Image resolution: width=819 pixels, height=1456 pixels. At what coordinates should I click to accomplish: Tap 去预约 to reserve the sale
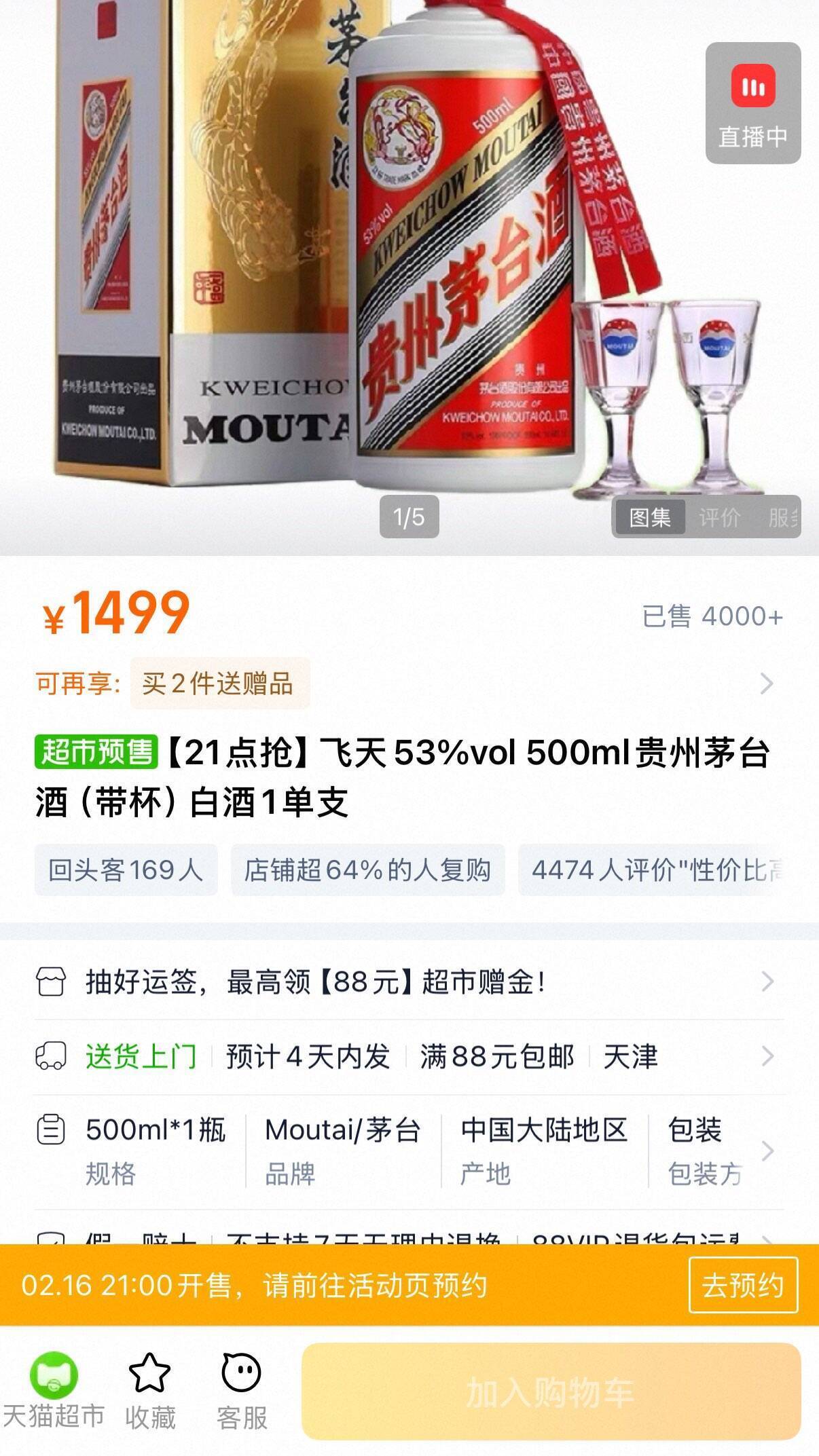[x=742, y=1285]
